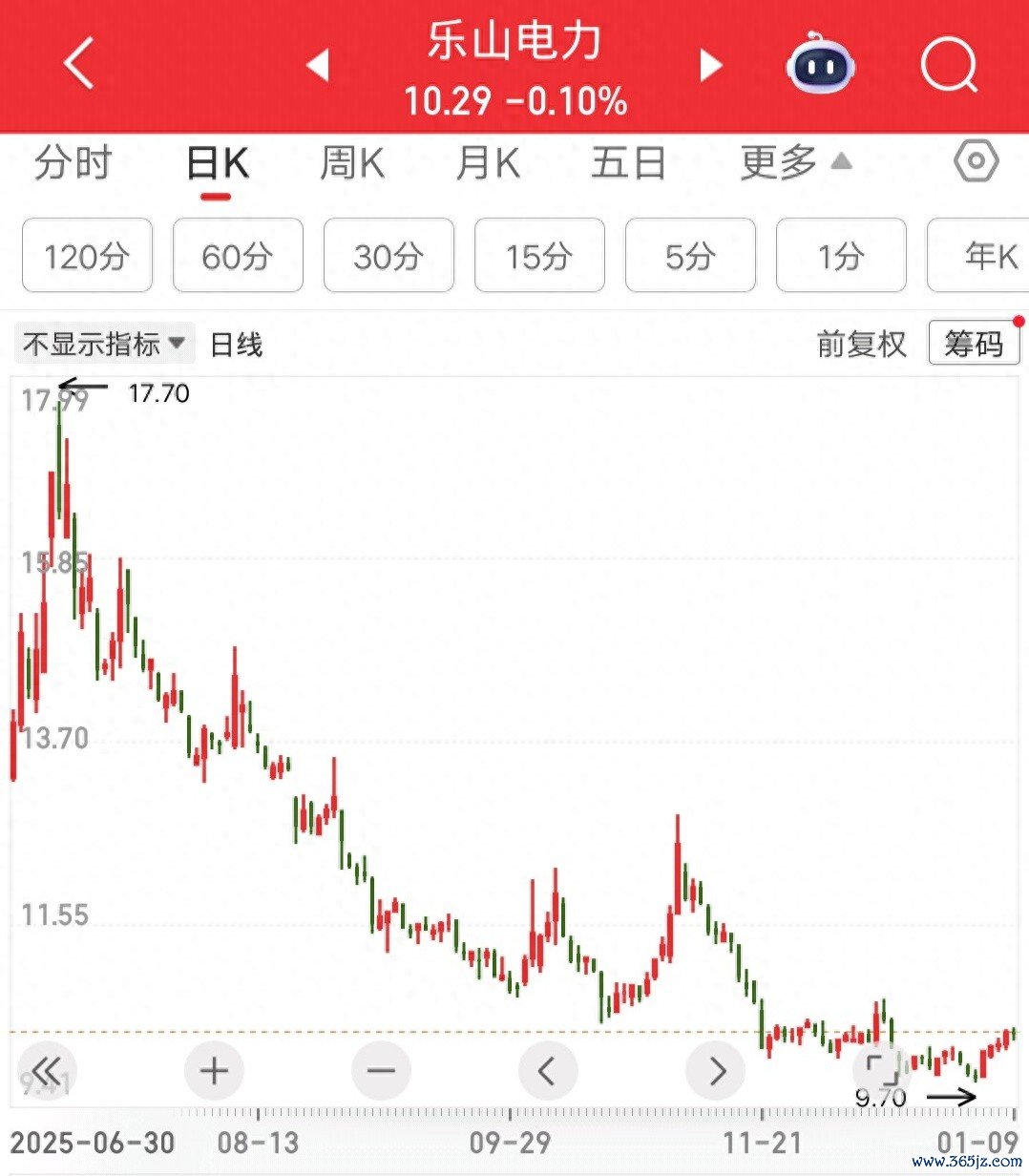The height and width of the screenshot is (1176, 1029).
Task: Choose the 120分 period chip
Action: pos(87,256)
